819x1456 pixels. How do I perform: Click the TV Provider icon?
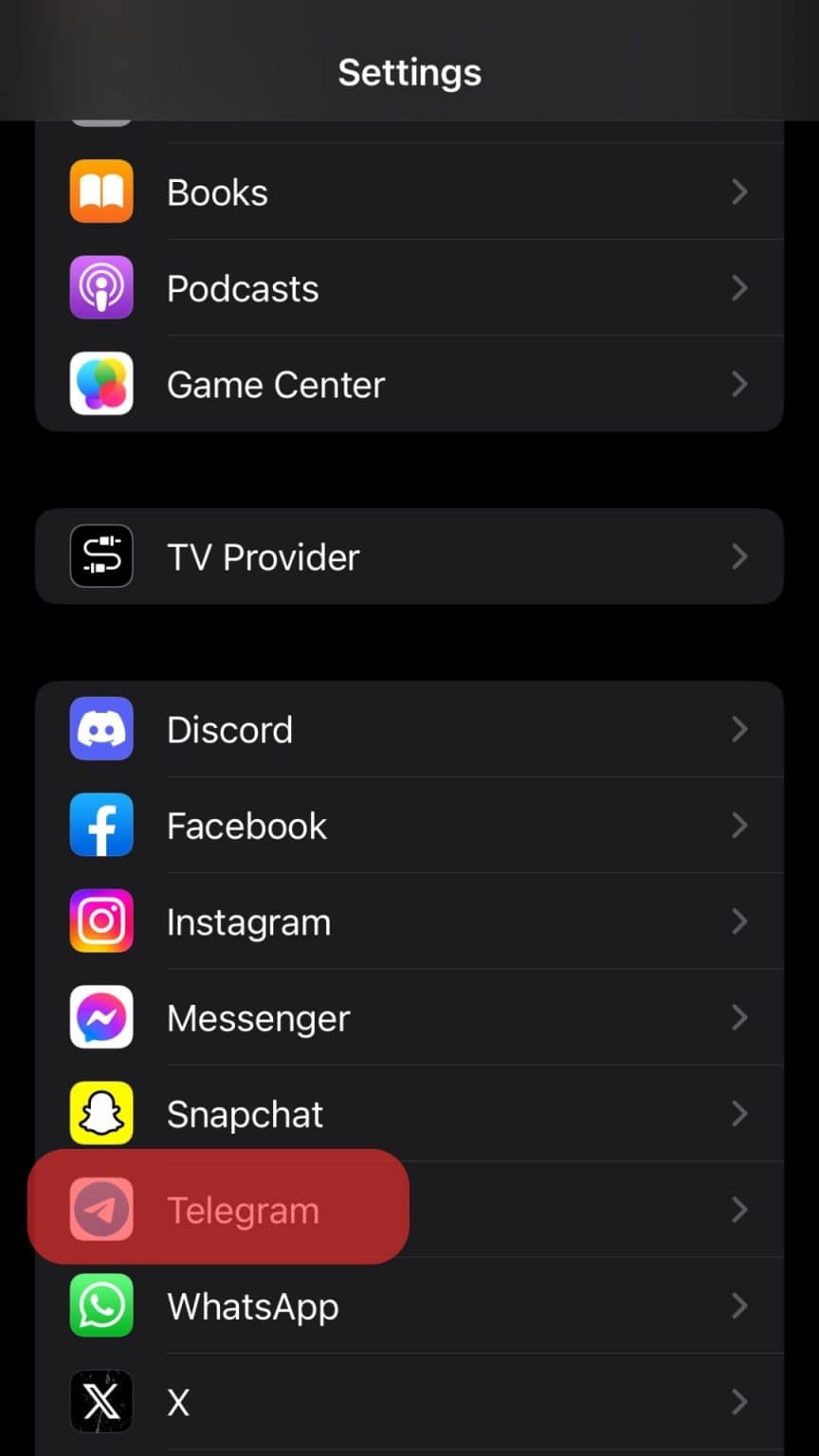click(101, 556)
